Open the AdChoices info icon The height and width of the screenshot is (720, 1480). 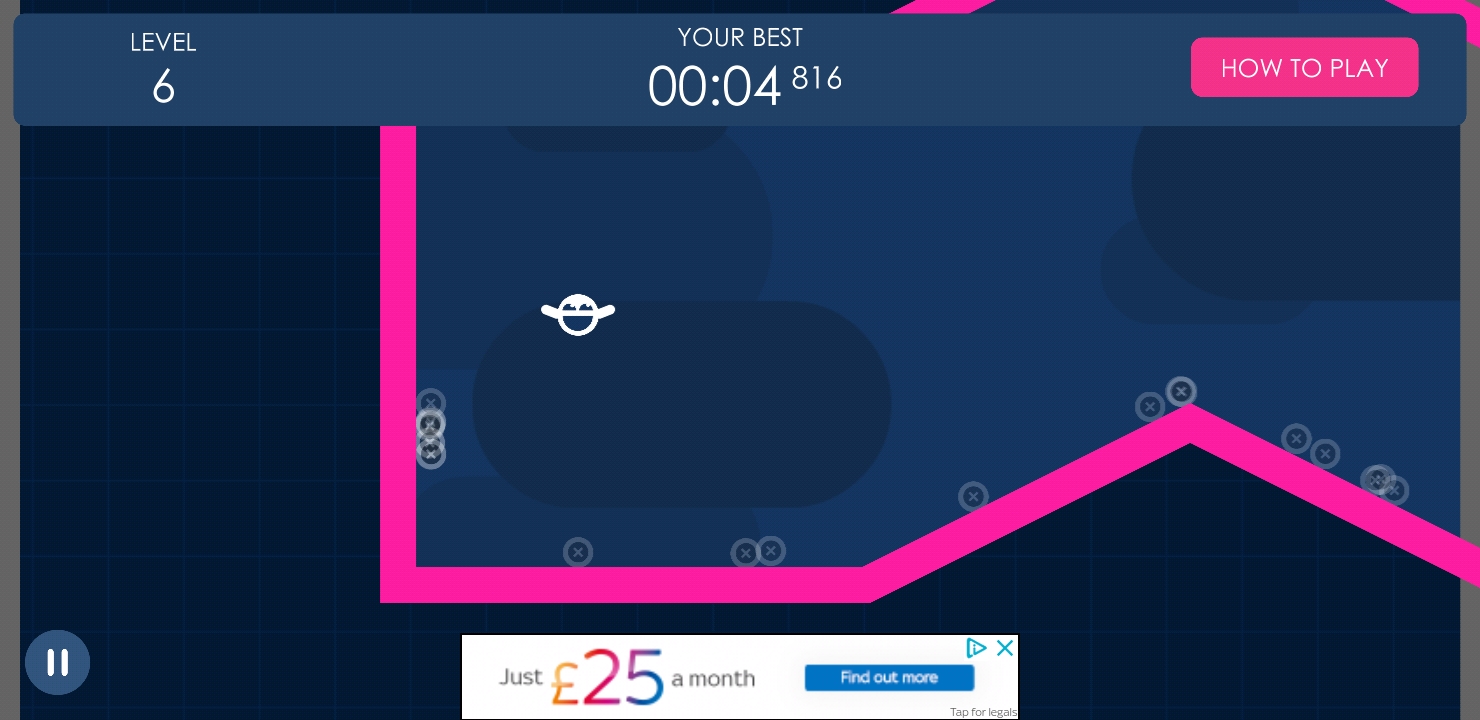coord(977,648)
